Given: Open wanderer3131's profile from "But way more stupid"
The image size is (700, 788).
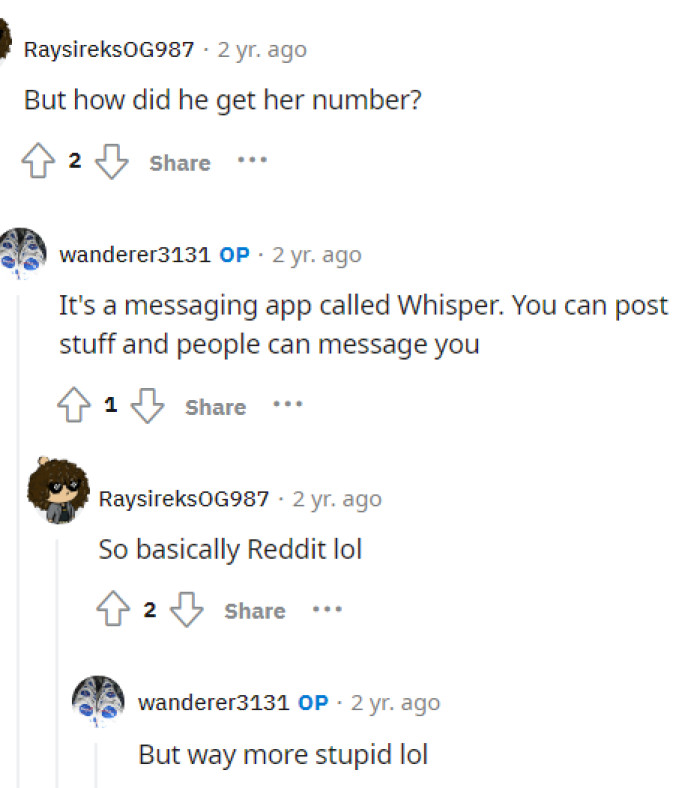Looking at the screenshot, I should click(213, 702).
